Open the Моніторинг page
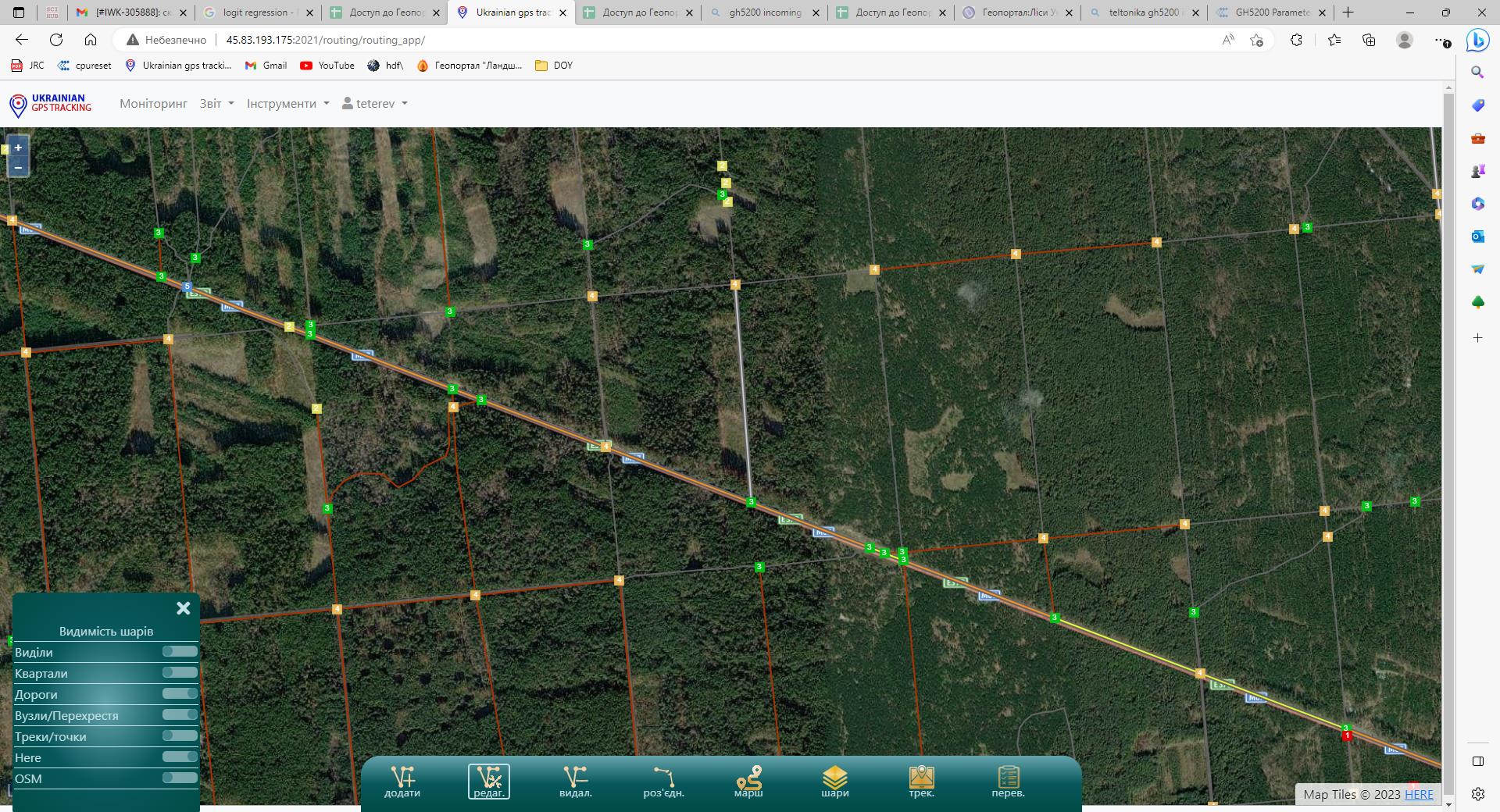The image size is (1500, 812). [x=153, y=103]
